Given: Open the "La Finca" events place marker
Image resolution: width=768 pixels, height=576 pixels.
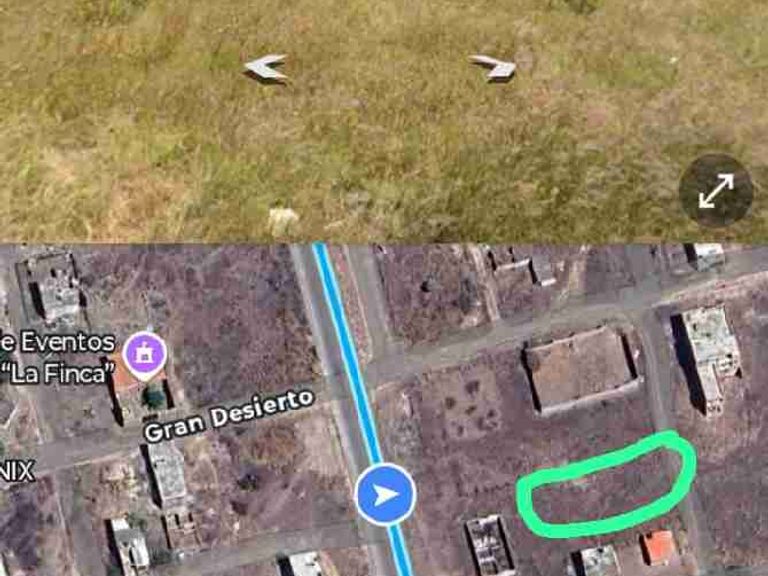Looking at the screenshot, I should [144, 353].
